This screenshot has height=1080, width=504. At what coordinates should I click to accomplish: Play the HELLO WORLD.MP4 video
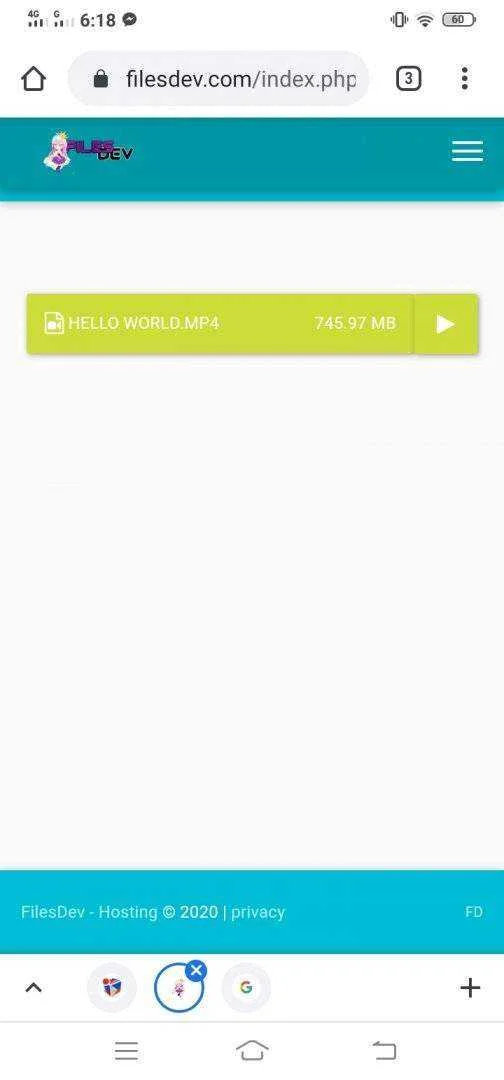point(445,324)
